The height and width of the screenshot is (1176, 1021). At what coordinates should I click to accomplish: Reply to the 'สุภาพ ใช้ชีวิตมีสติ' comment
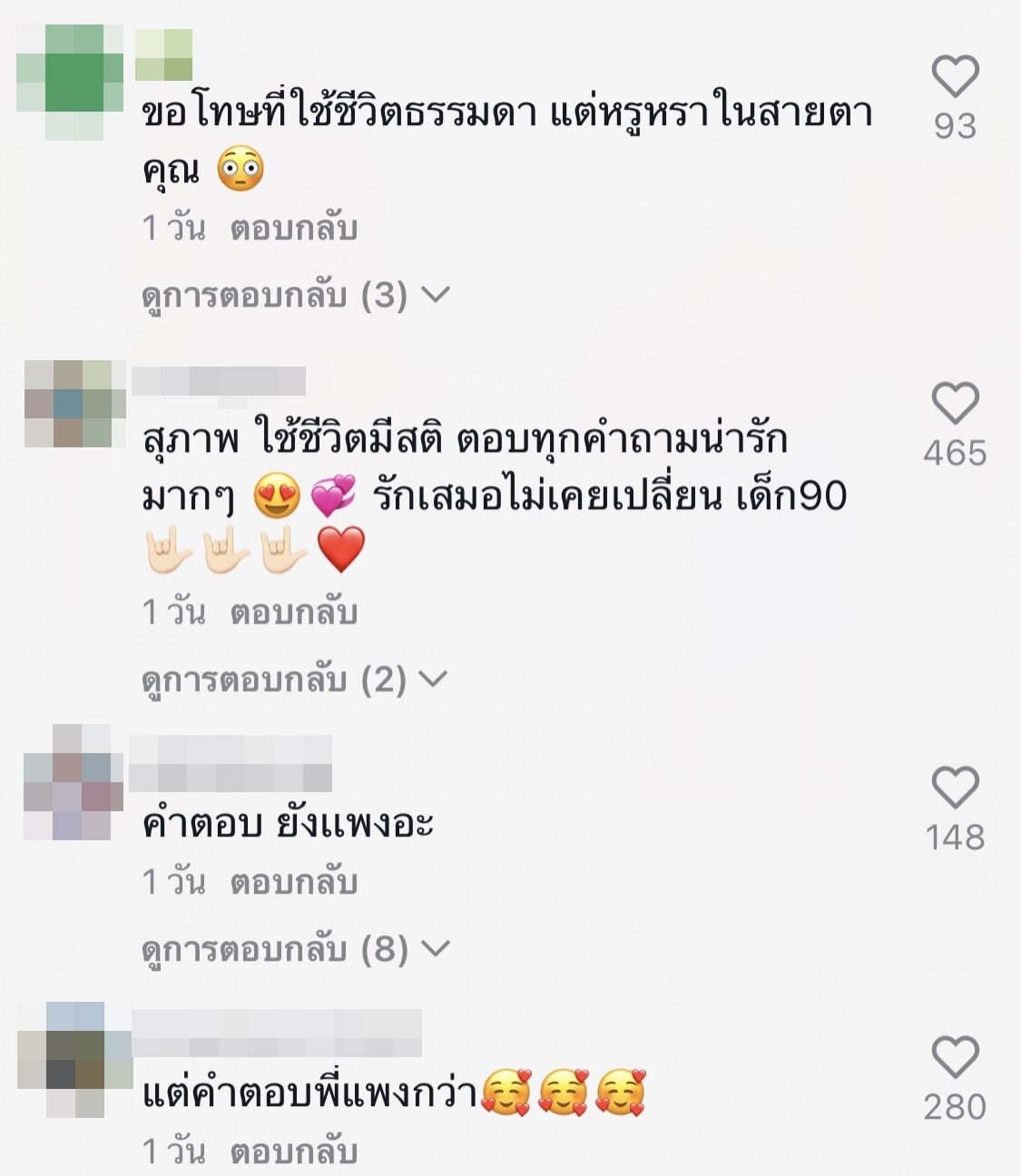293,612
